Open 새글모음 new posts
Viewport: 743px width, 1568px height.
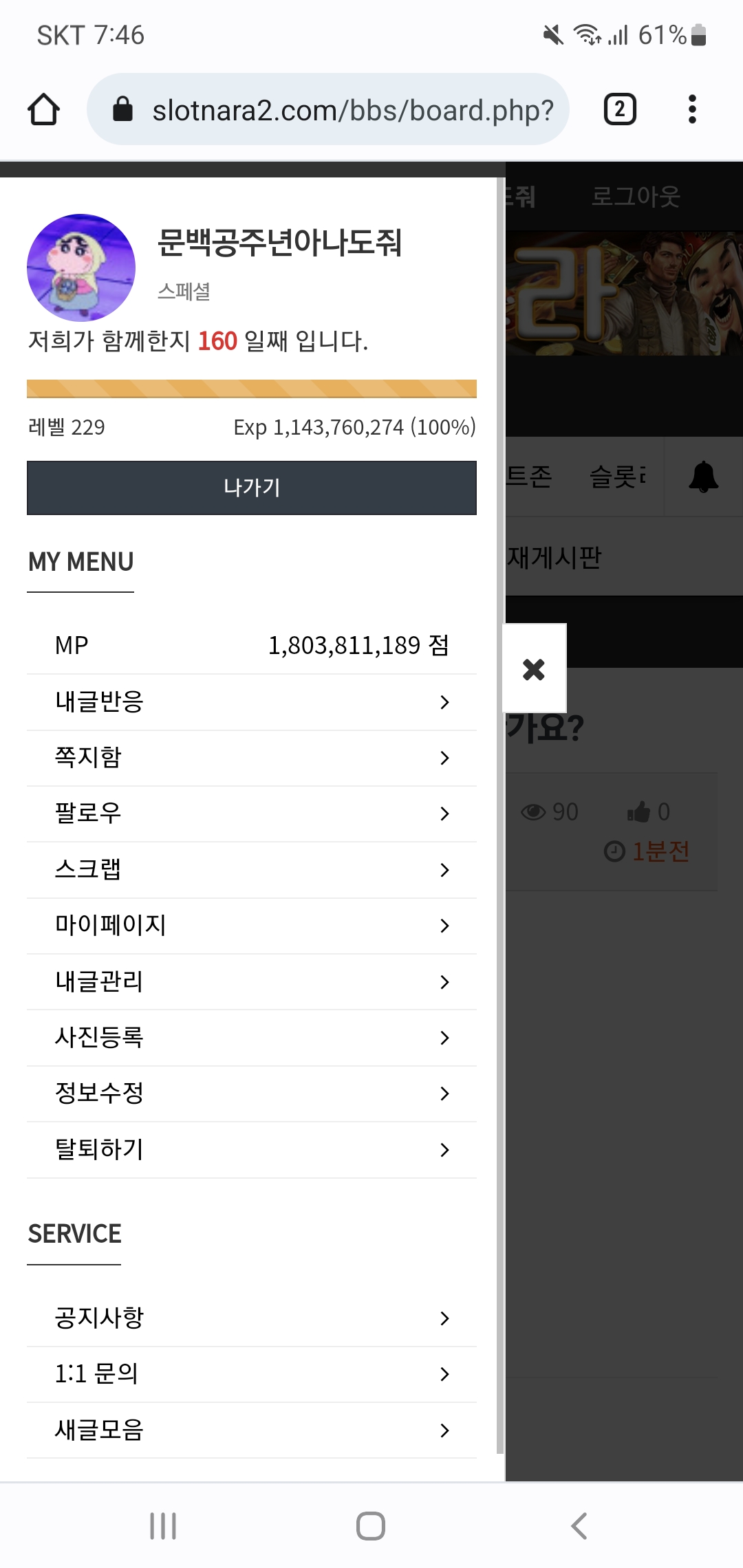click(x=252, y=1430)
